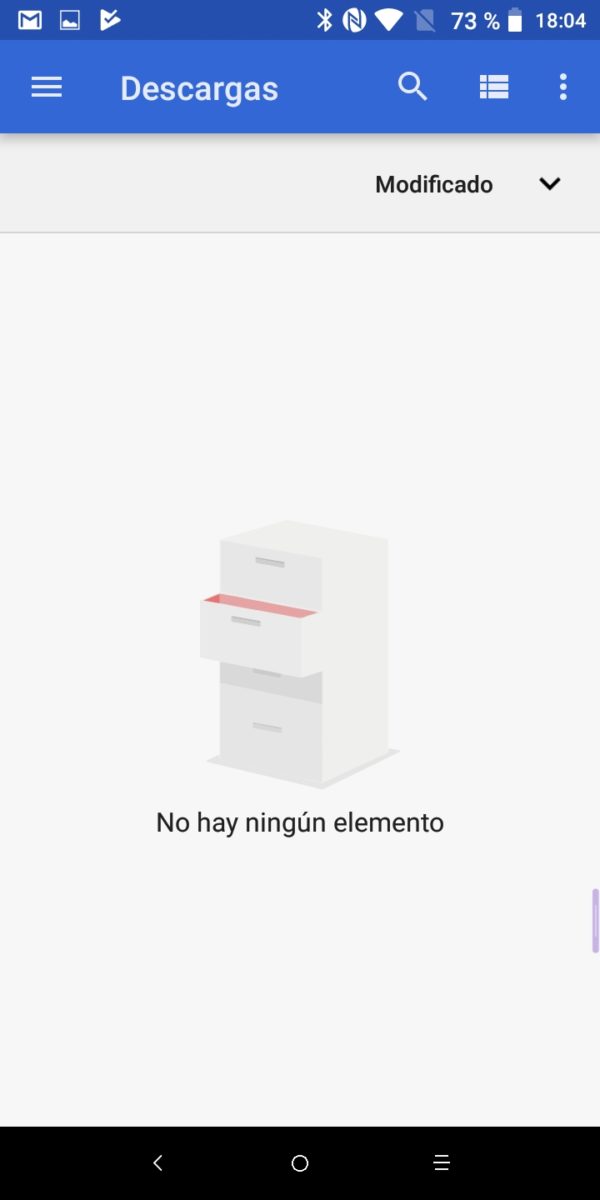Search in Descargas
The width and height of the screenshot is (600, 1200).
point(412,87)
